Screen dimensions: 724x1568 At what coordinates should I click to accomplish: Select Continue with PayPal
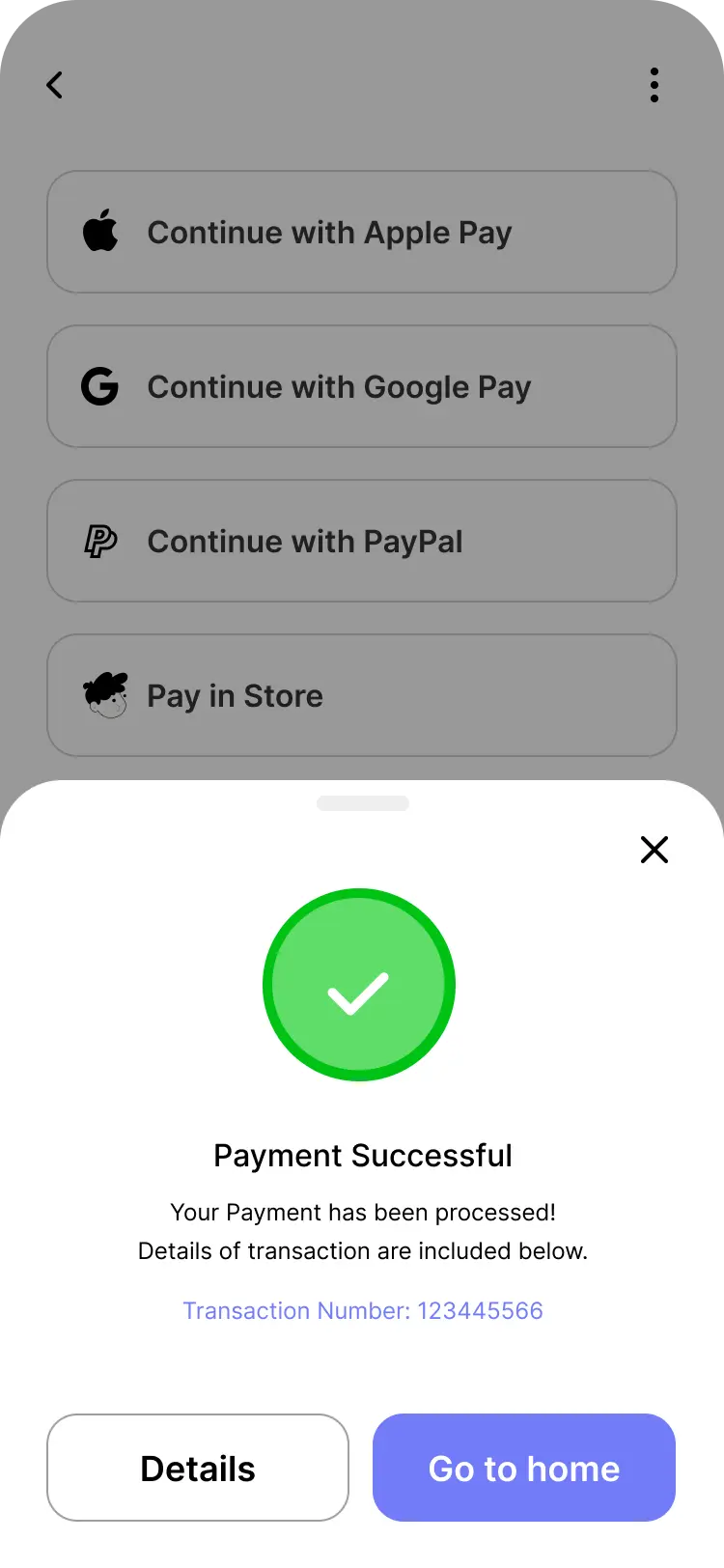point(362,541)
